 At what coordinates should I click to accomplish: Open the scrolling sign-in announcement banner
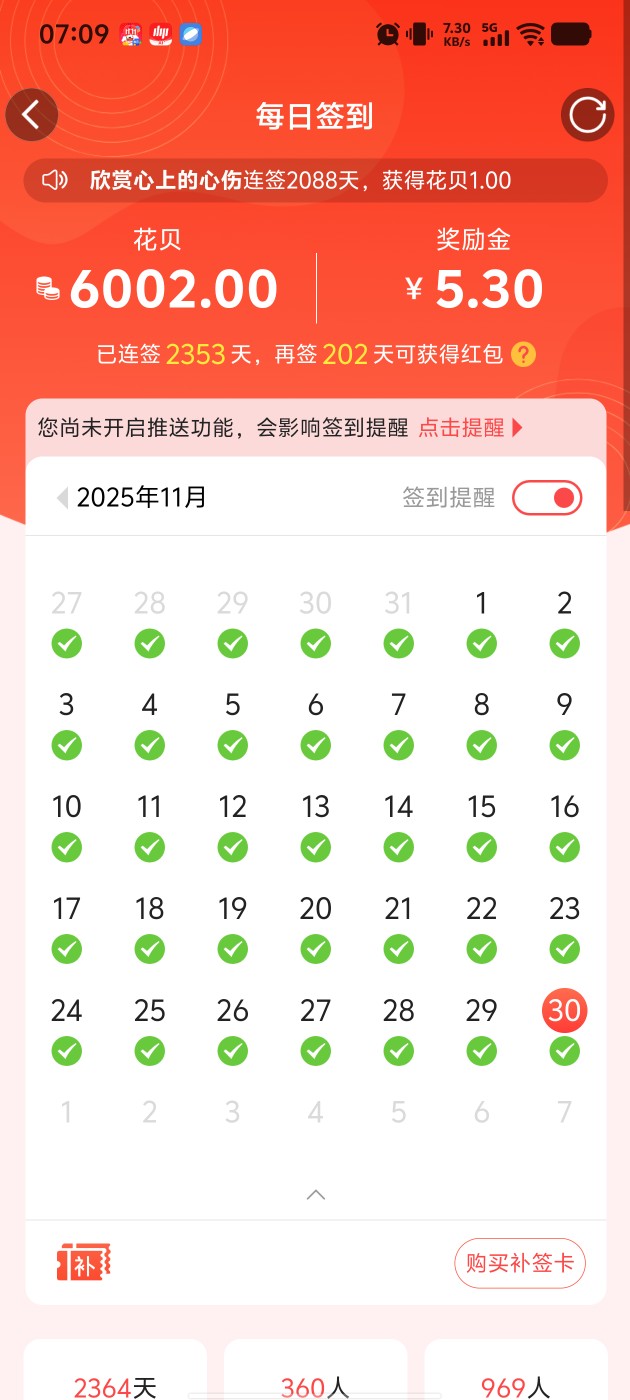click(316, 181)
